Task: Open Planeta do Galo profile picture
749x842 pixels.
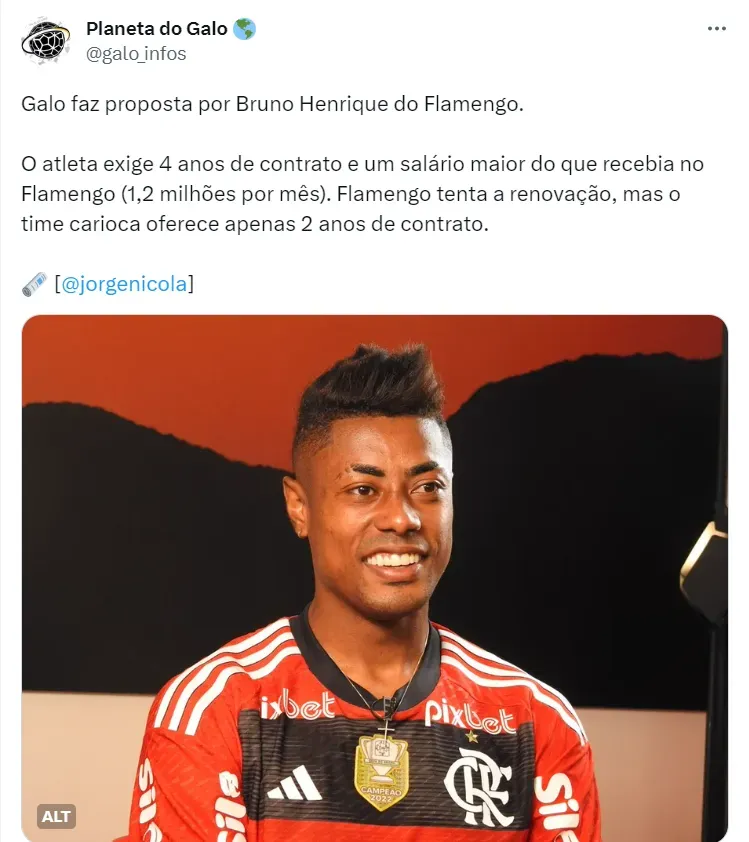Action: coord(44,41)
